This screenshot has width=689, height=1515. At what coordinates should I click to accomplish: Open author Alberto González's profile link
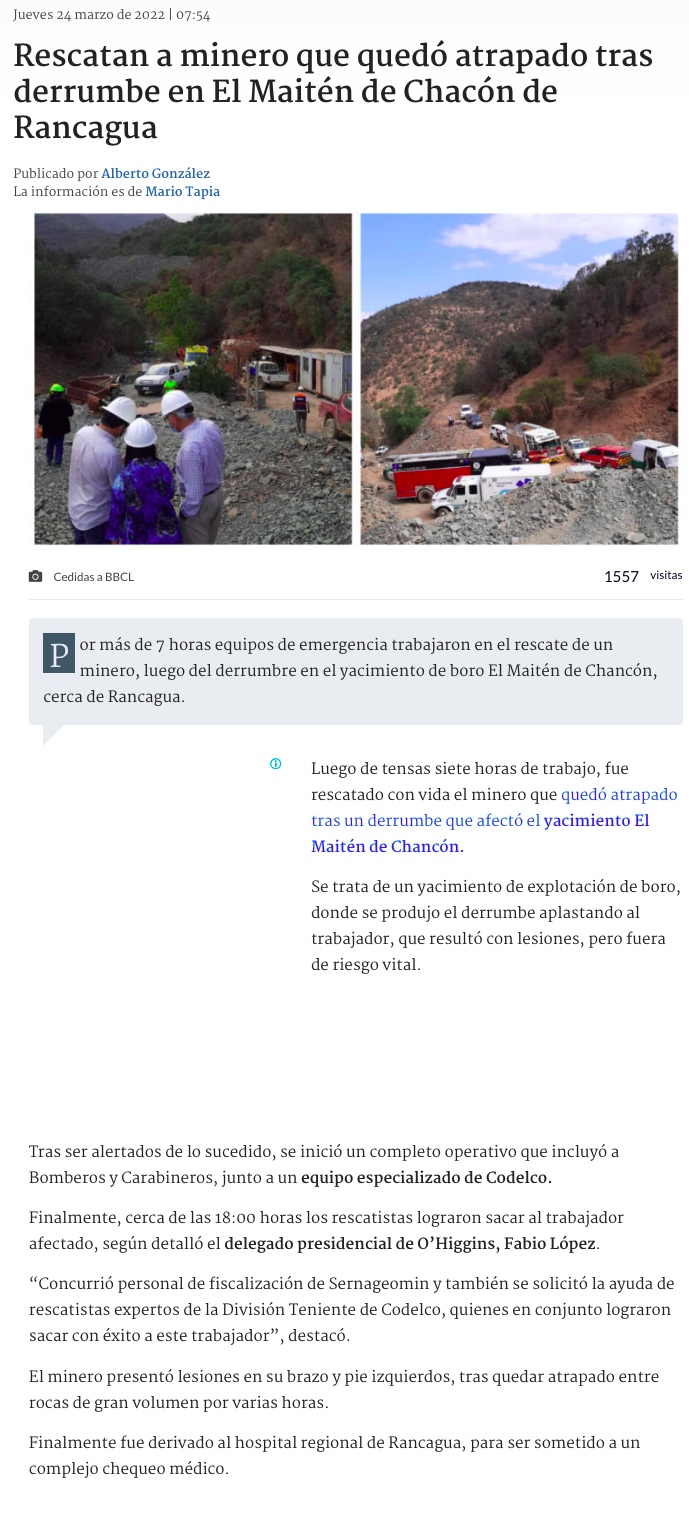tap(155, 173)
